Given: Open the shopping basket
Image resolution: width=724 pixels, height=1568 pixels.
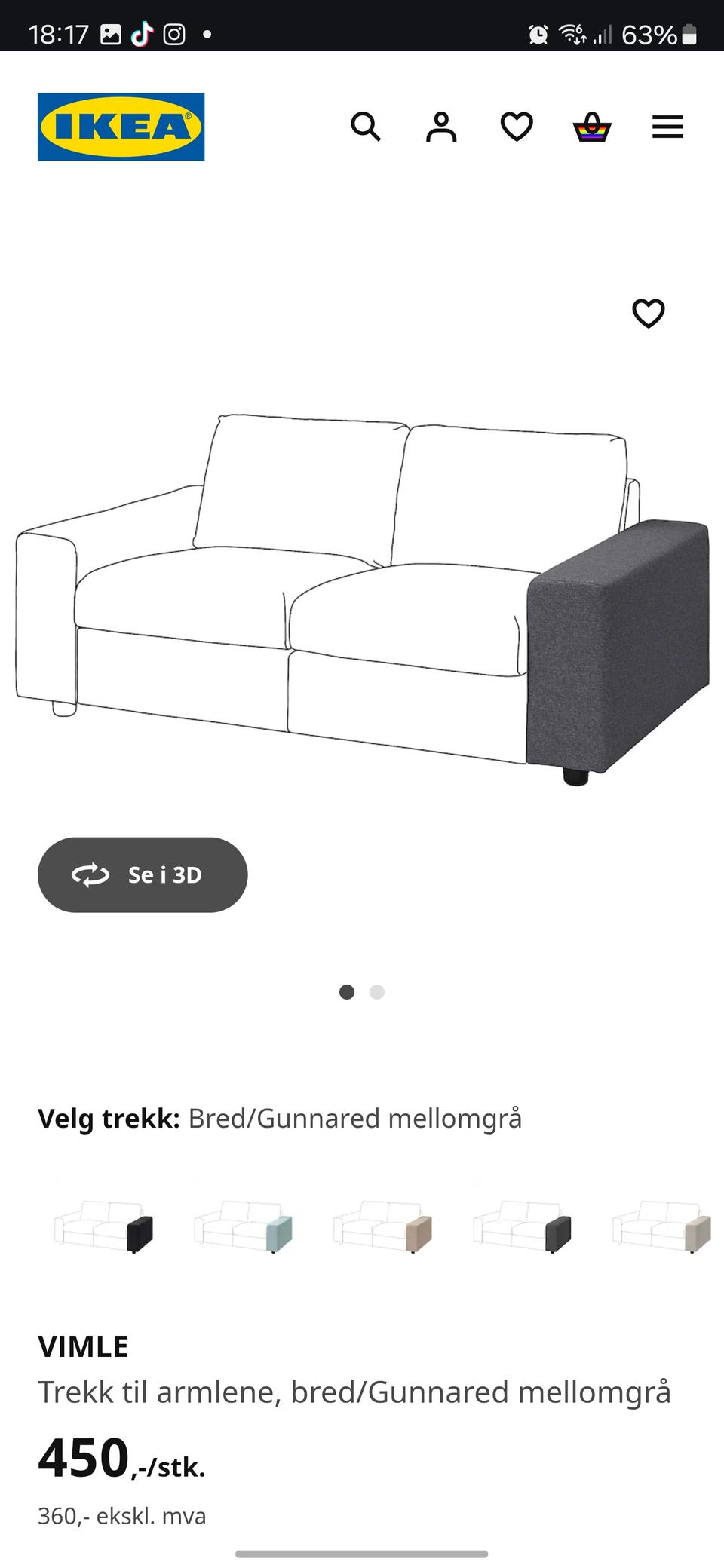Looking at the screenshot, I should [592, 127].
